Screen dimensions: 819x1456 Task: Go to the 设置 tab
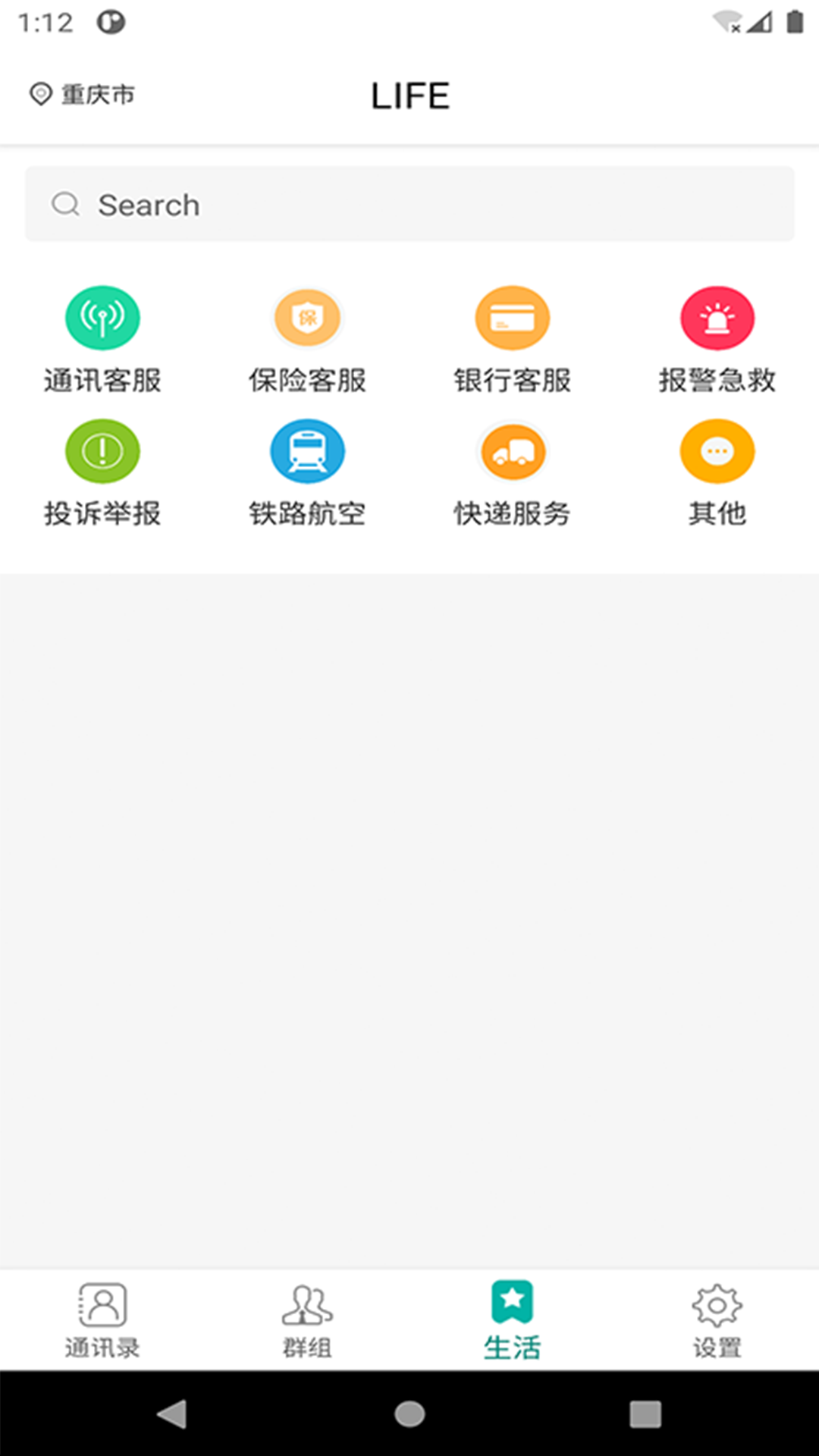[717, 1319]
